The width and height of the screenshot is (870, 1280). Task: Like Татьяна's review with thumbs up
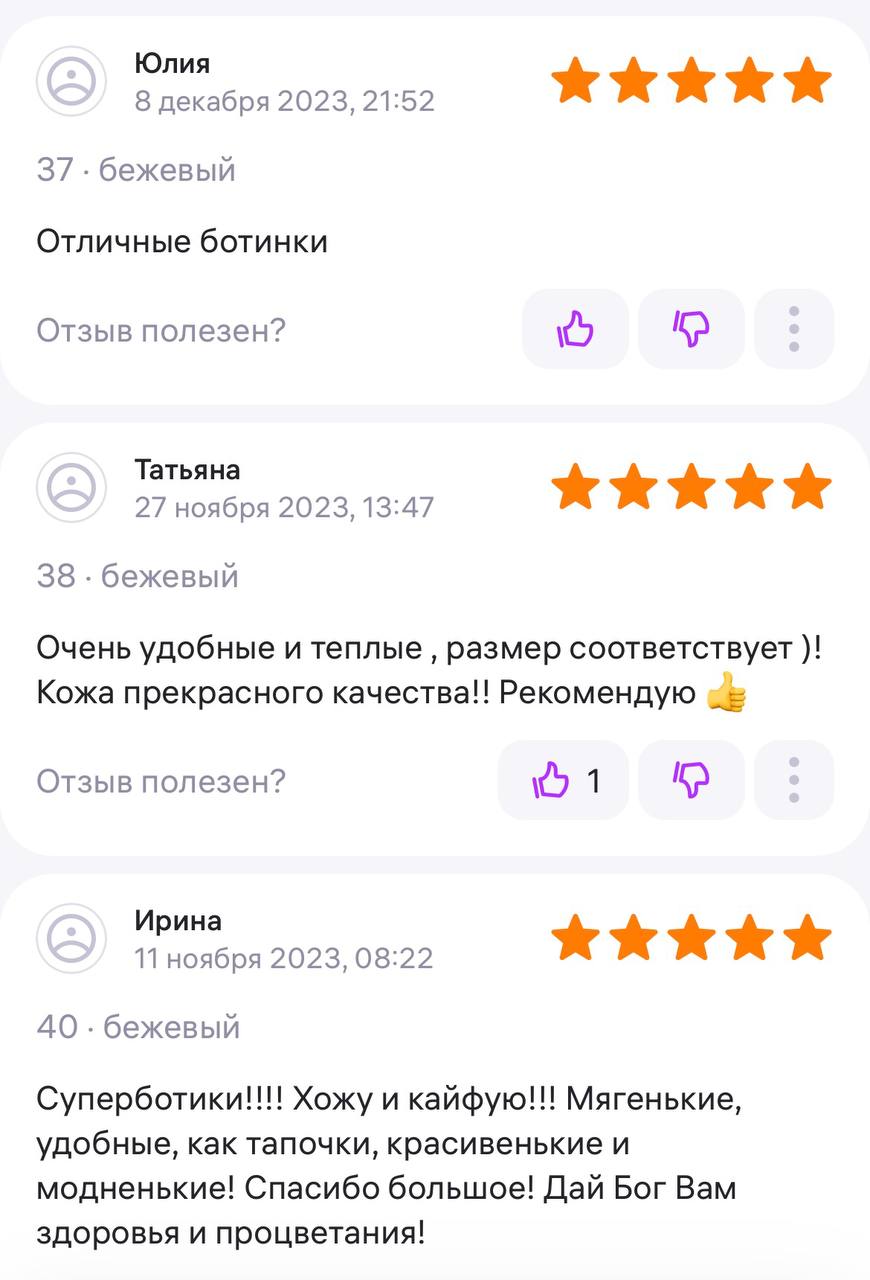pos(563,780)
